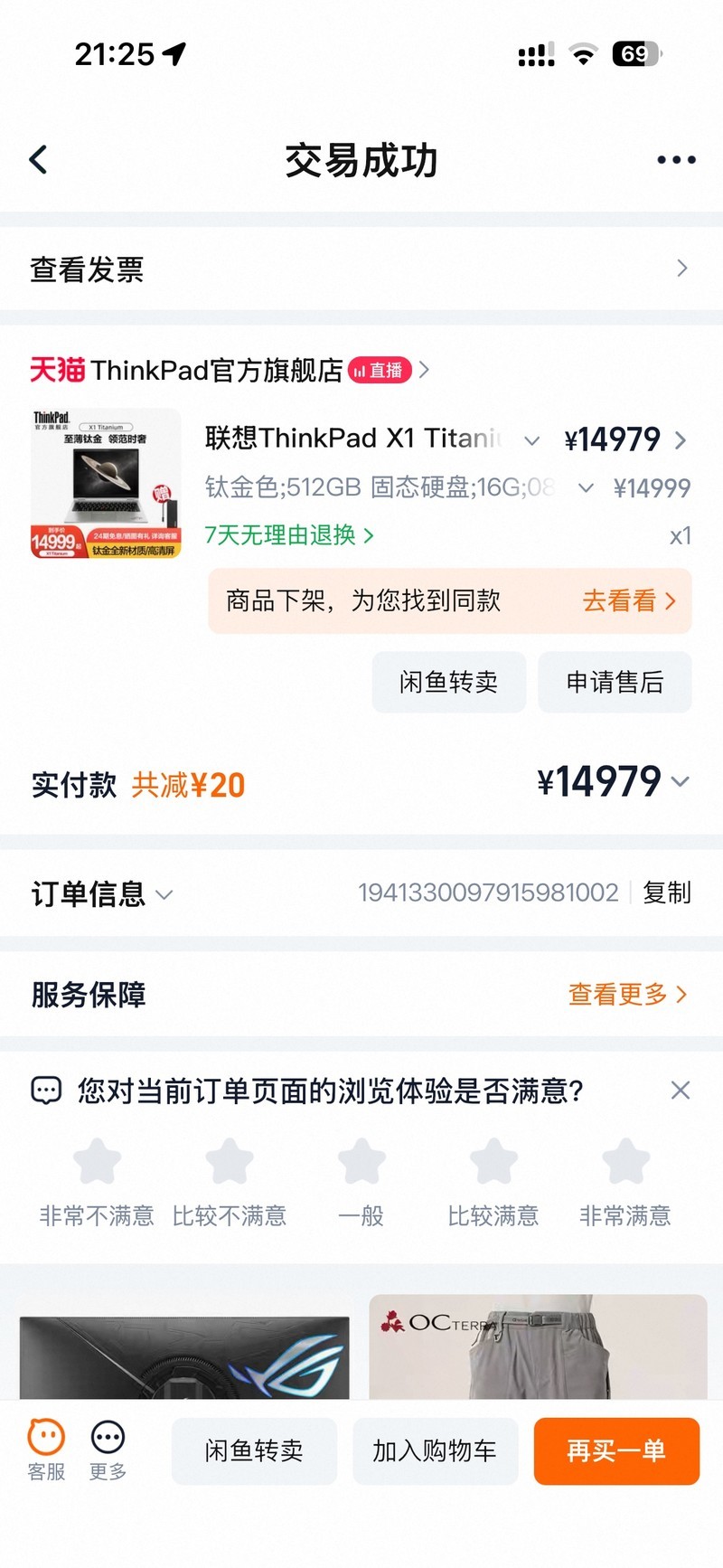Viewport: 723px width, 1568px height.
Task: Open the ThinkPad X1 Titanium product thumbnail
Action: (106, 484)
